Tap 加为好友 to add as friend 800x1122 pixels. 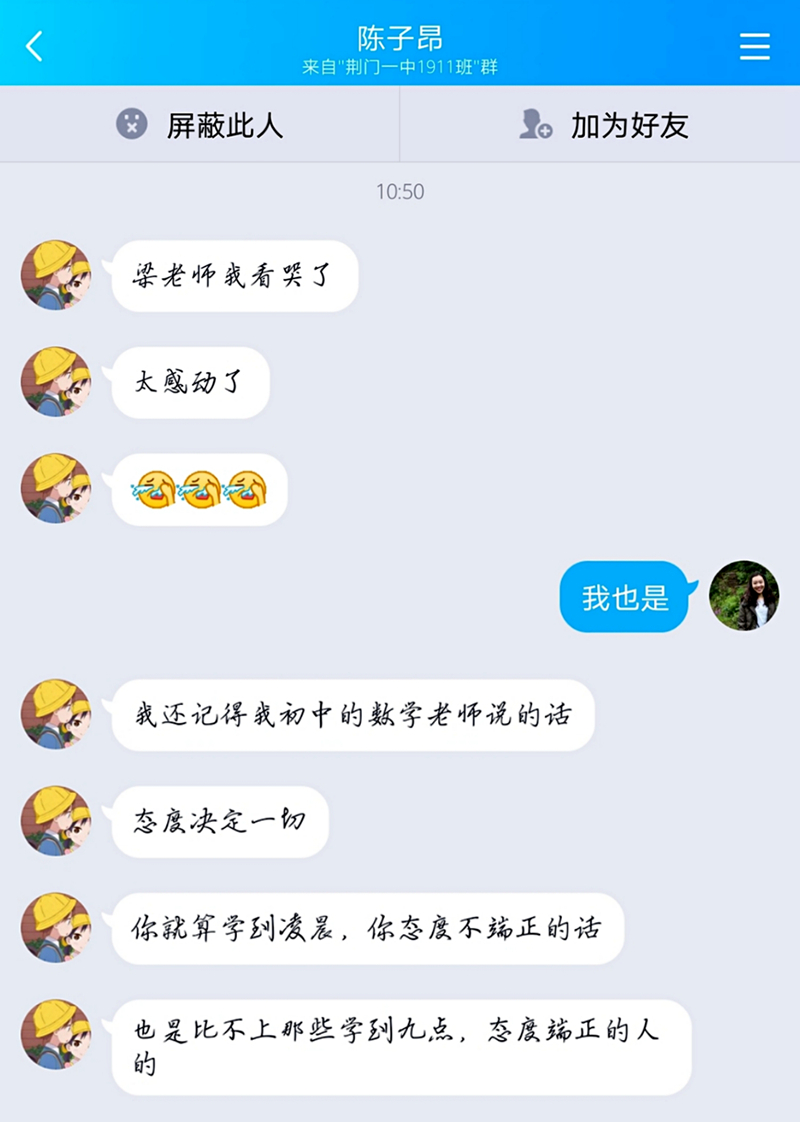coord(604,125)
